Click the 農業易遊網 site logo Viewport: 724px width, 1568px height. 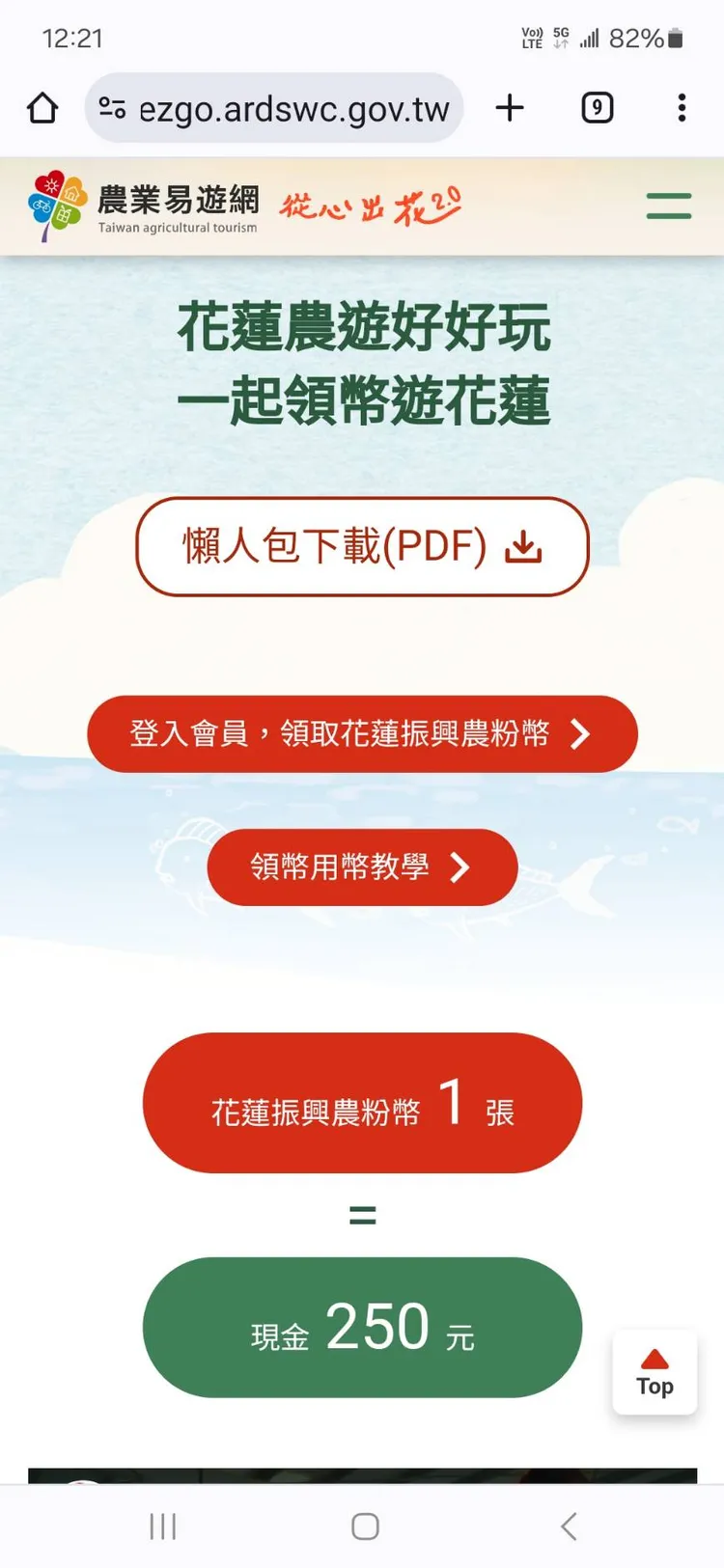click(135, 204)
